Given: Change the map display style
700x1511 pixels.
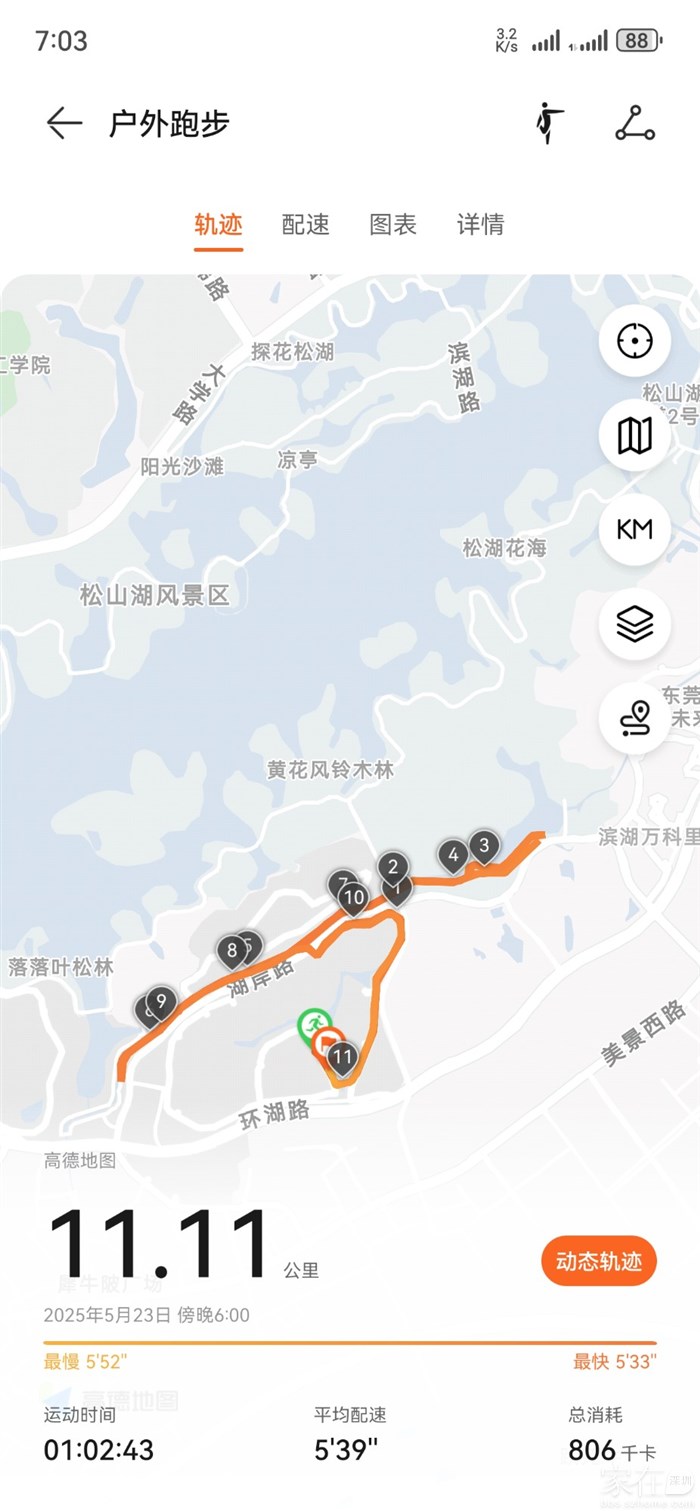Looking at the screenshot, I should coord(634,435).
